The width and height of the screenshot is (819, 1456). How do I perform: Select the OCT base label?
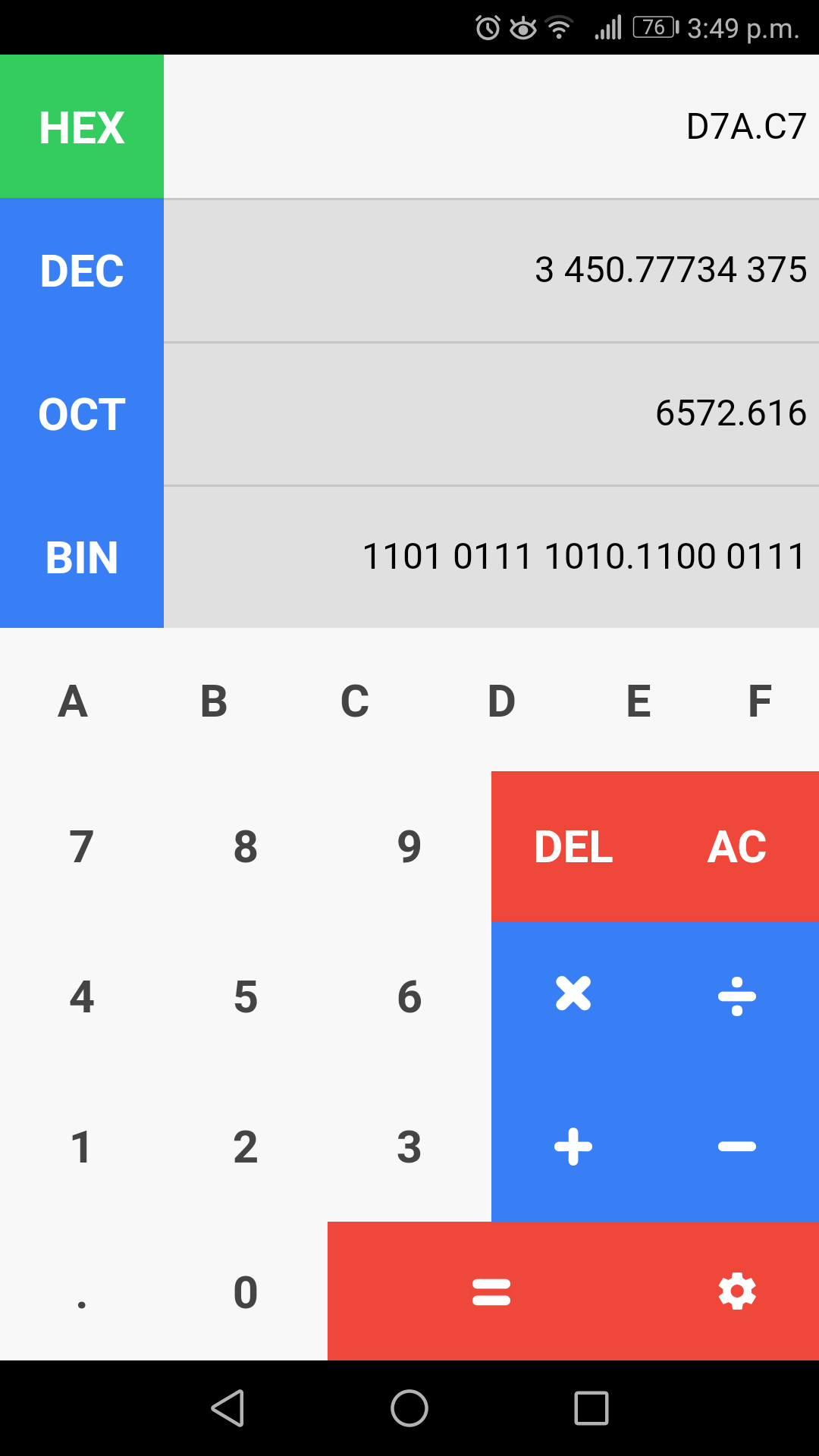pyautogui.click(x=81, y=414)
